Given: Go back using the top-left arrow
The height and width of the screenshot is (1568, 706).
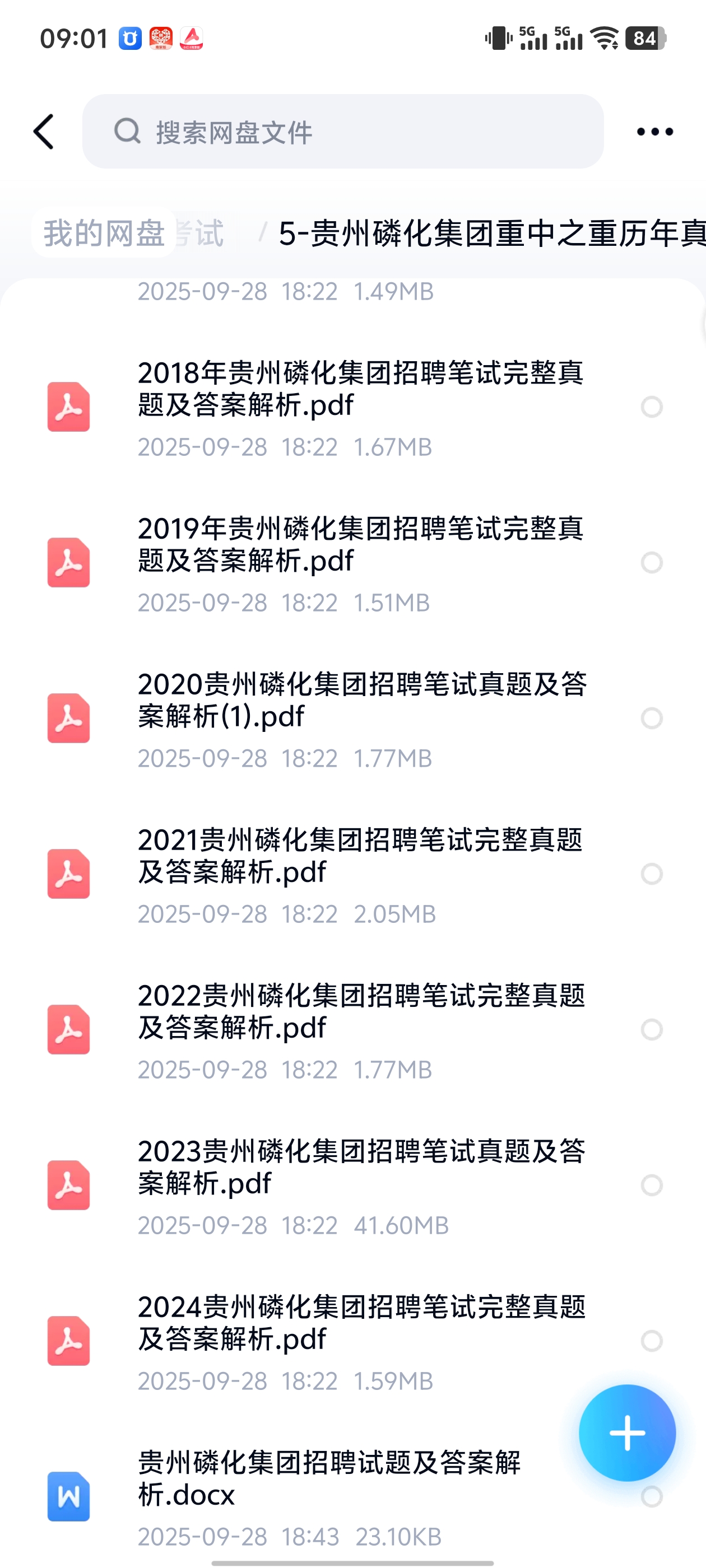Looking at the screenshot, I should click(x=44, y=132).
